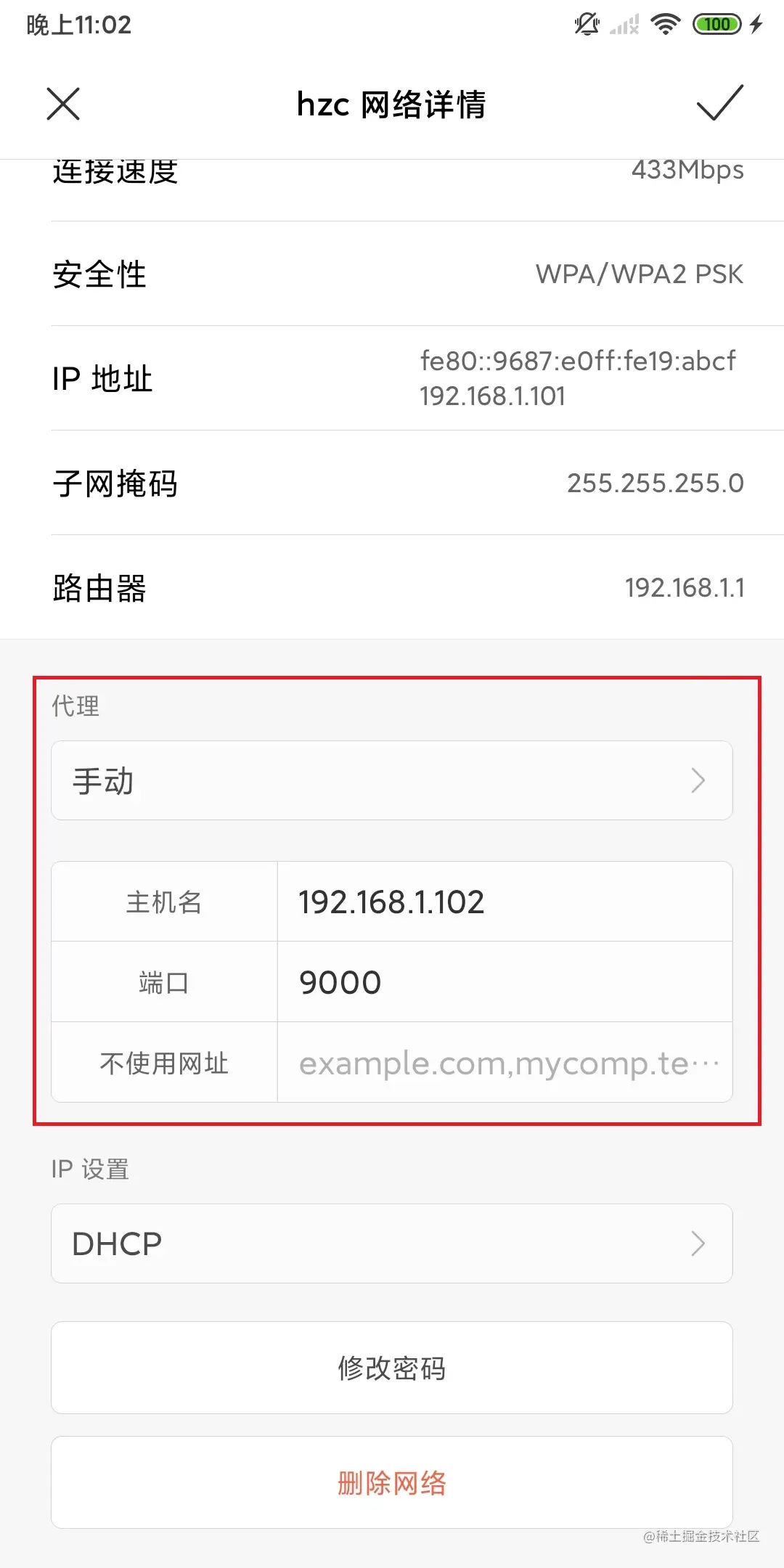
Task: Tap the 删除网络 button
Action: (392, 1483)
